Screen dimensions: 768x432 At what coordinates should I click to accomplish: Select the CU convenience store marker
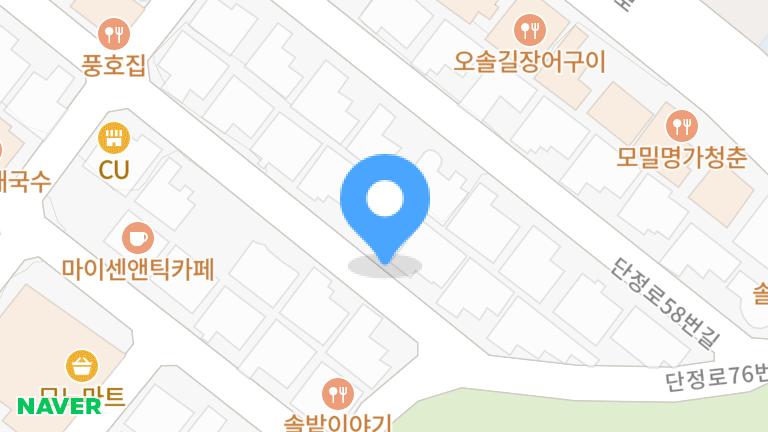[114, 138]
